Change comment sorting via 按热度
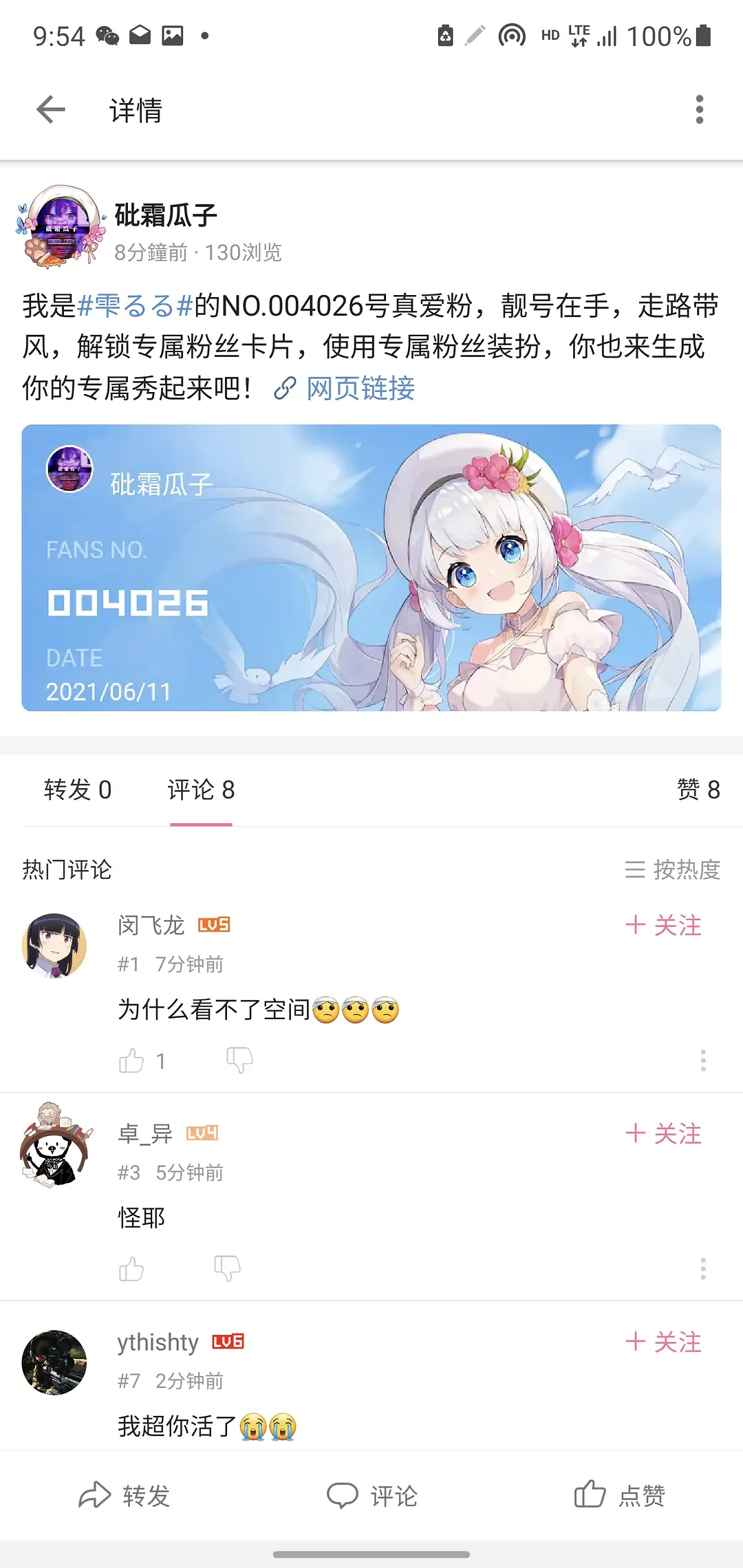Viewport: 743px width, 1568px height. click(x=672, y=870)
